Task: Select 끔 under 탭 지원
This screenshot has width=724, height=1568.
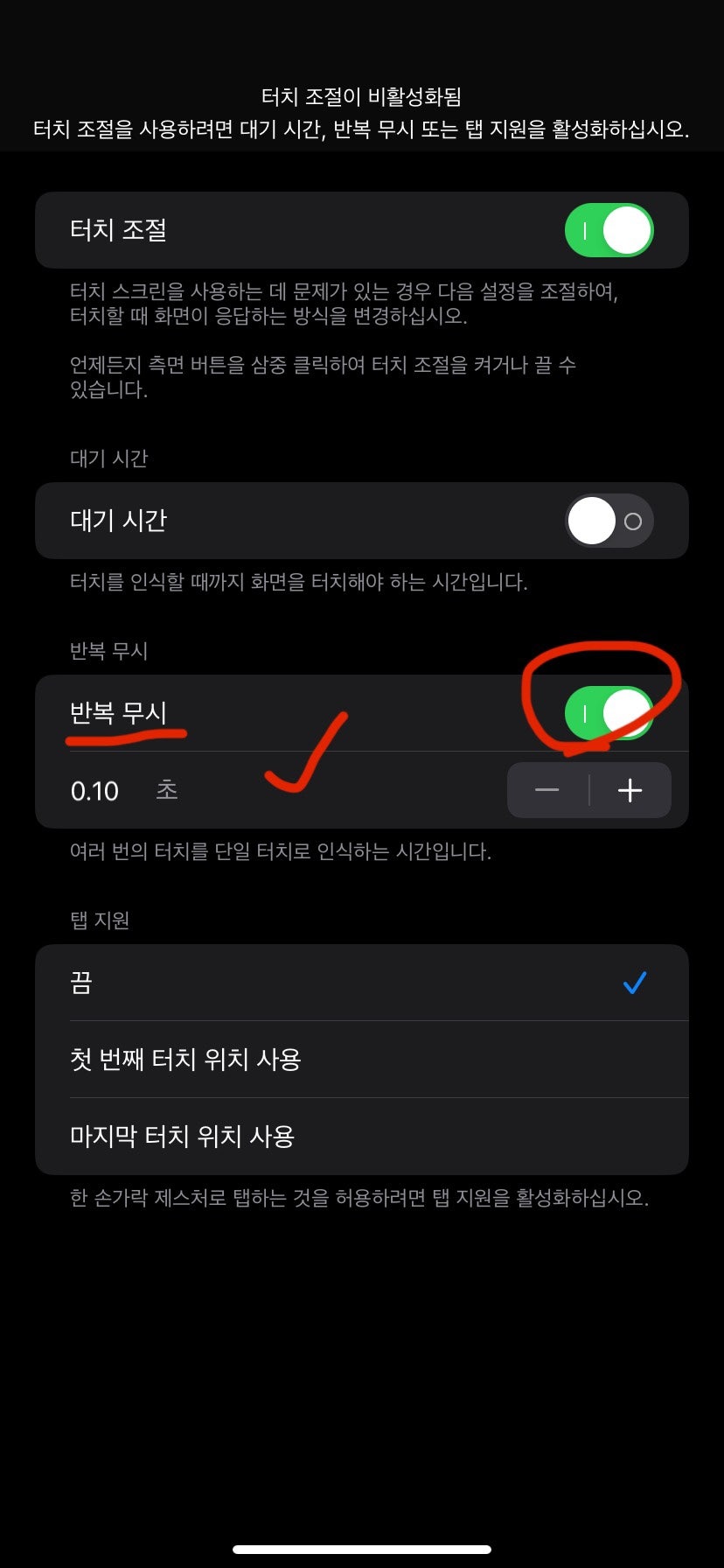Action: (x=362, y=983)
